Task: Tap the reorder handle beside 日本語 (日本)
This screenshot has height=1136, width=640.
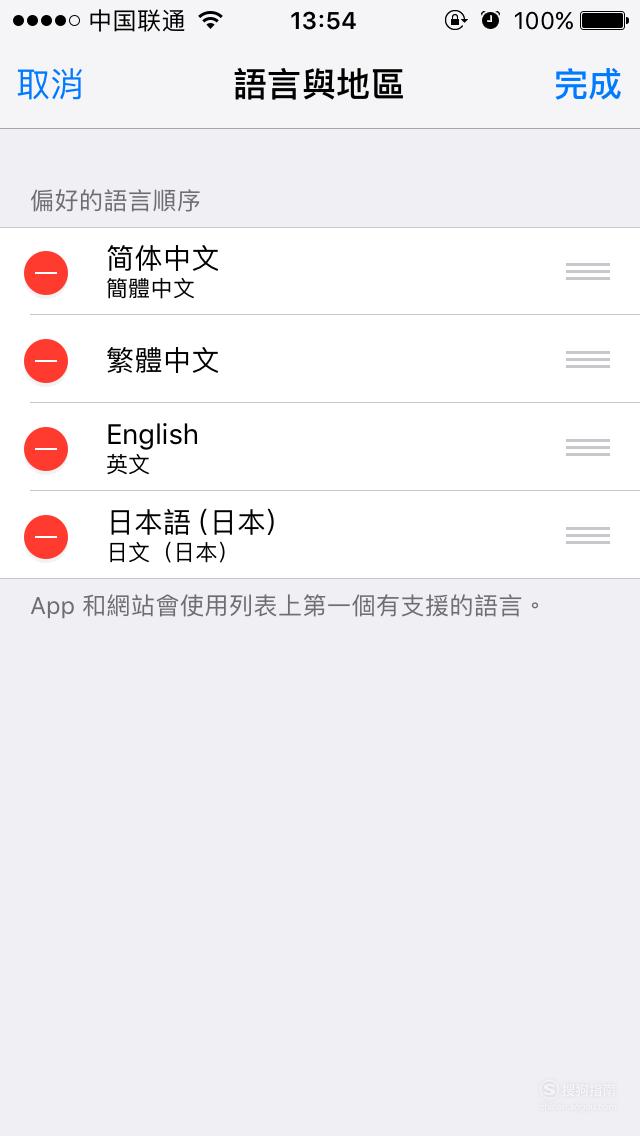Action: pos(588,535)
